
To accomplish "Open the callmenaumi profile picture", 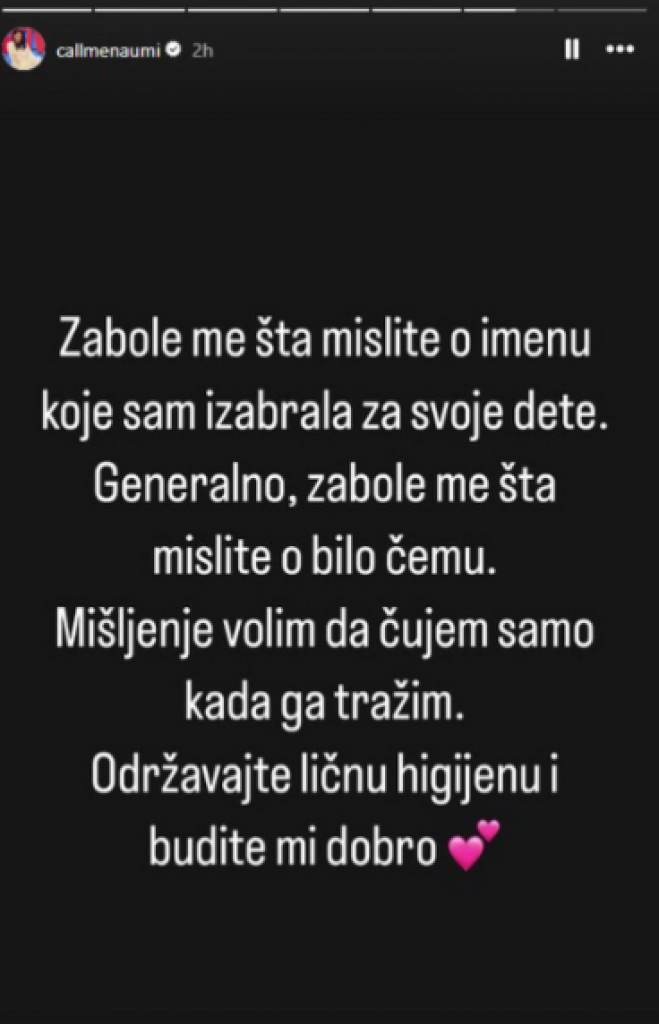I will click(x=21, y=50).
